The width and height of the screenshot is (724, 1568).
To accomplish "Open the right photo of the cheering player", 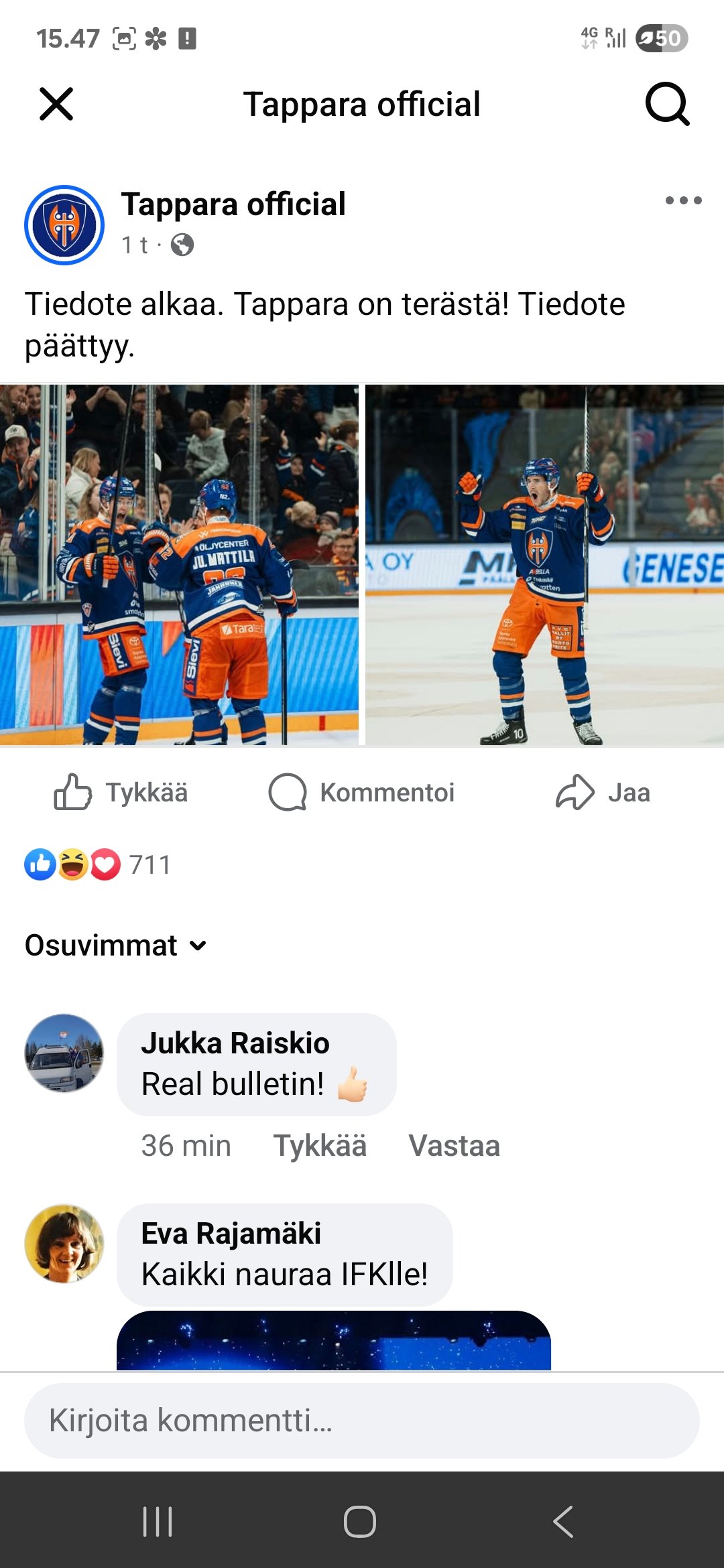I will 544,564.
